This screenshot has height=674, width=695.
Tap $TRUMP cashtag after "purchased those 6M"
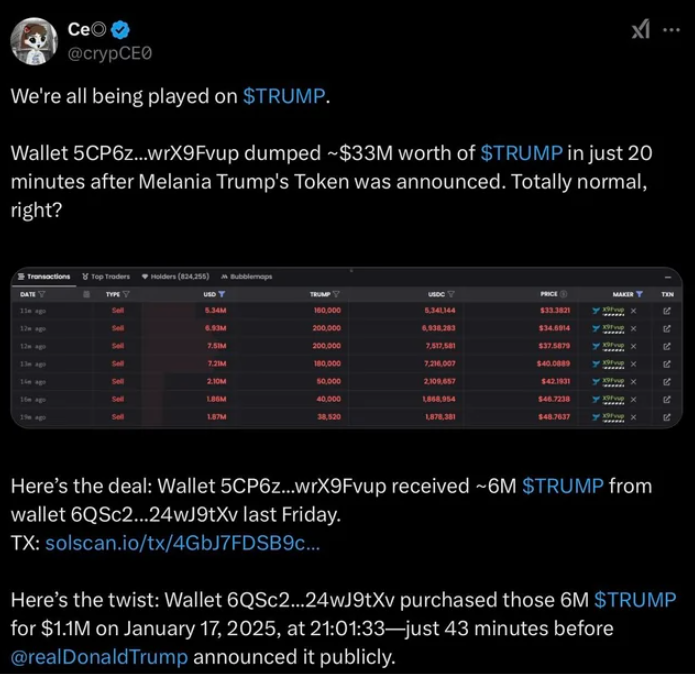[634, 601]
